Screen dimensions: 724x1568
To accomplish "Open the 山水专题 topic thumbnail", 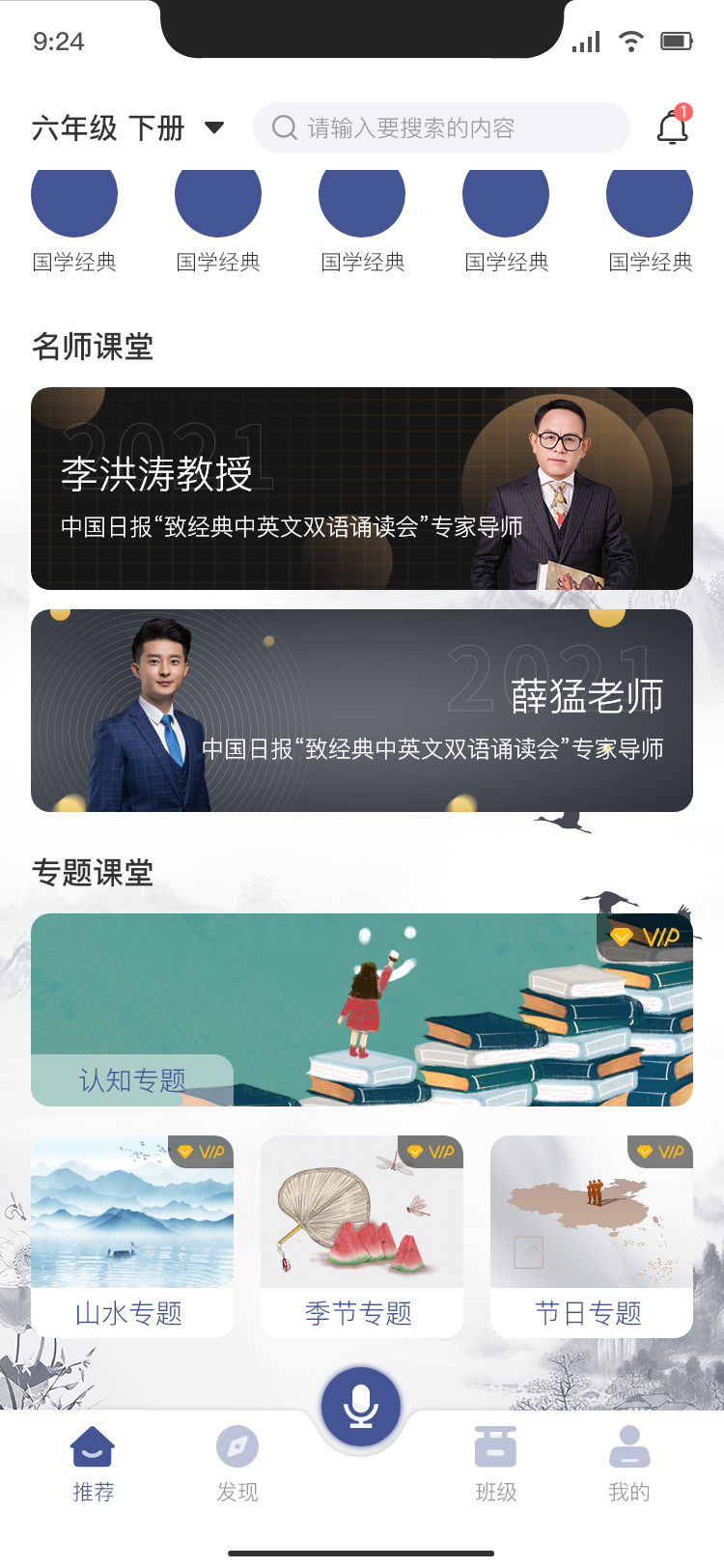I will [x=131, y=1211].
